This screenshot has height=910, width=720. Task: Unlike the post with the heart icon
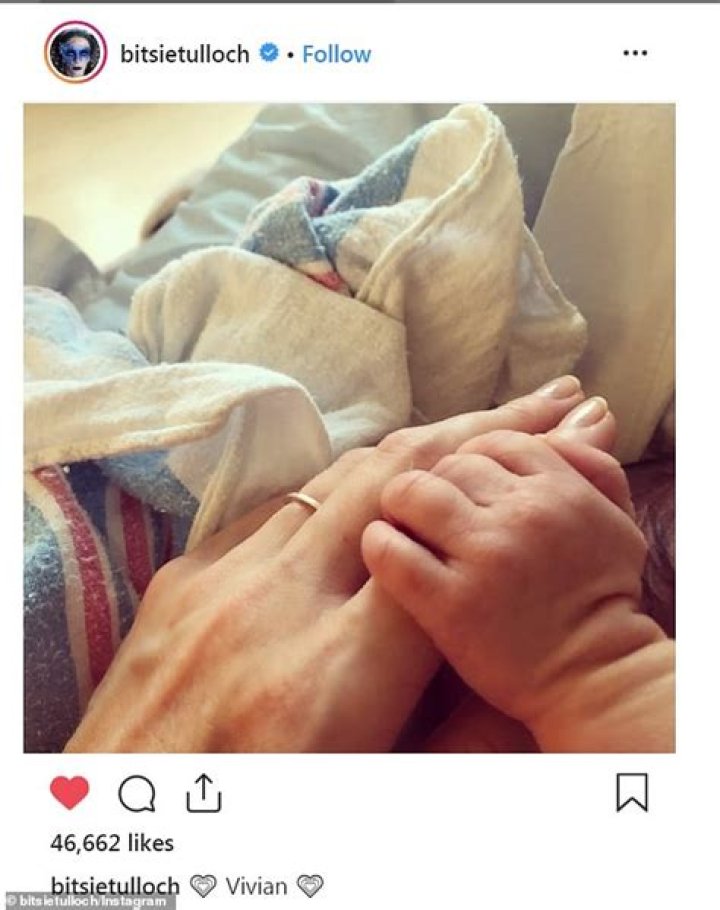(69, 793)
